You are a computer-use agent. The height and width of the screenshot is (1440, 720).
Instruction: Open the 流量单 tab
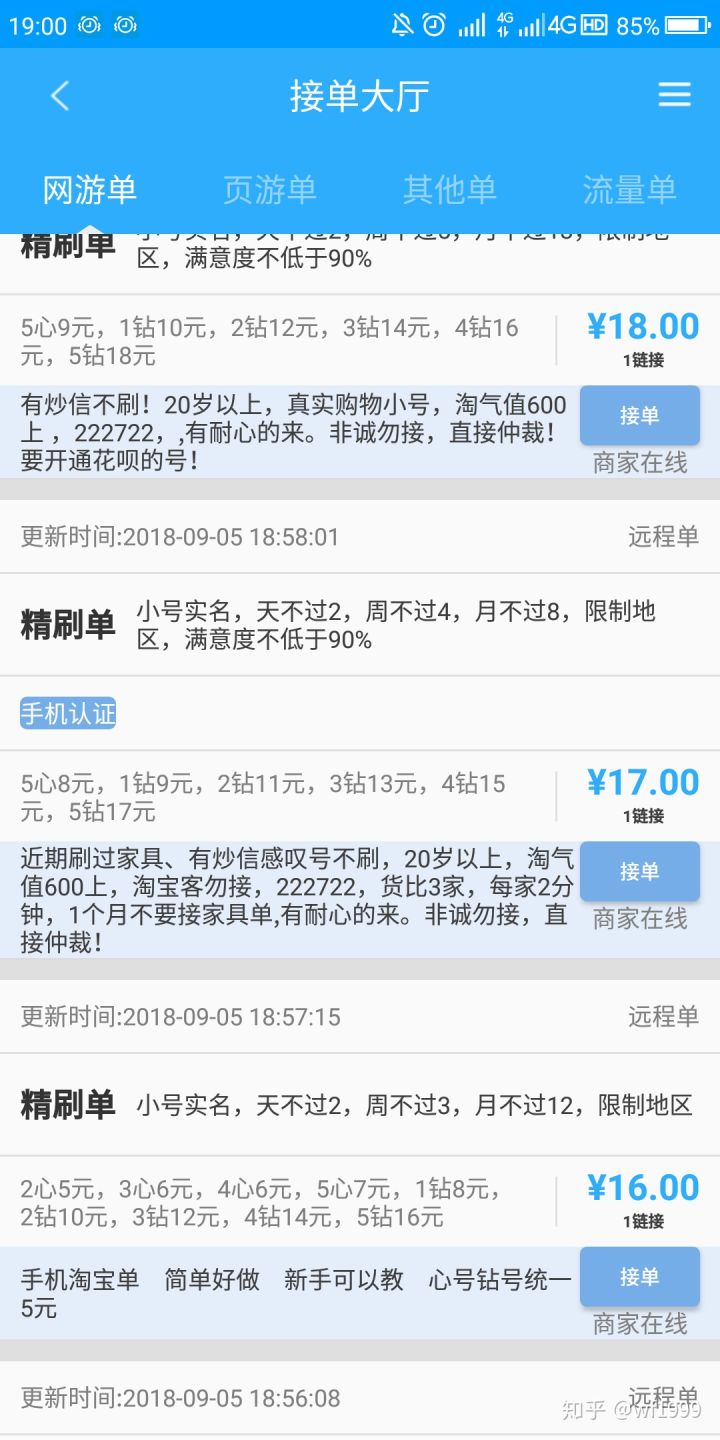click(x=629, y=189)
